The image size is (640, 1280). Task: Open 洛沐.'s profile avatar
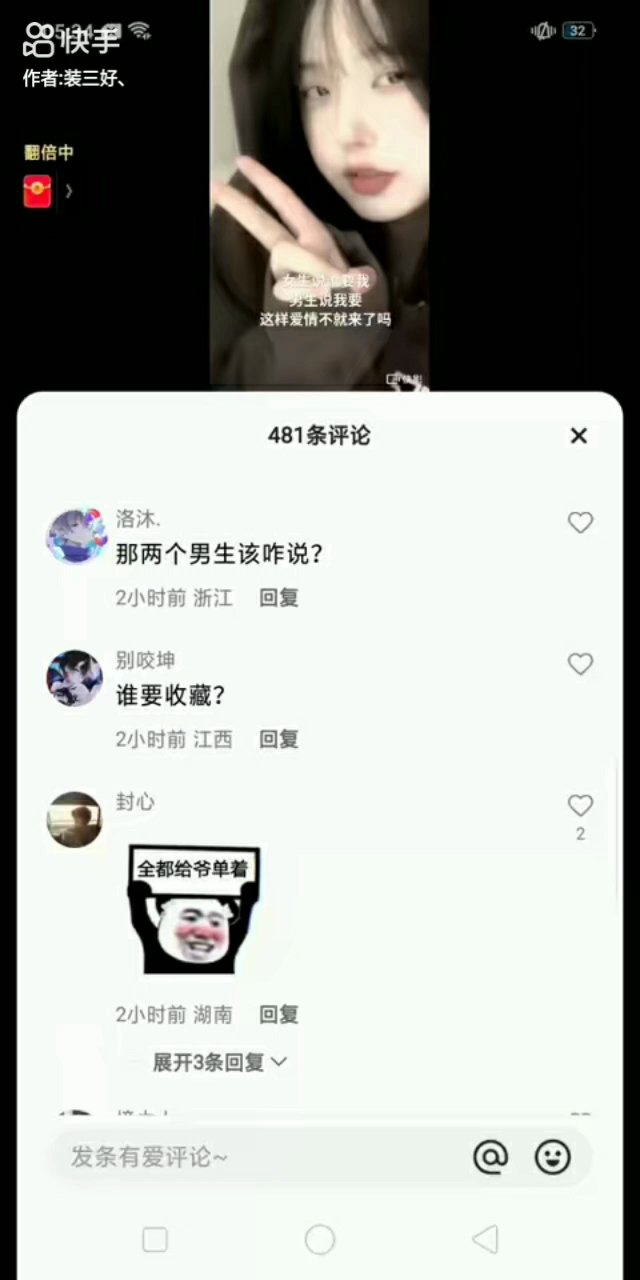tap(75, 537)
